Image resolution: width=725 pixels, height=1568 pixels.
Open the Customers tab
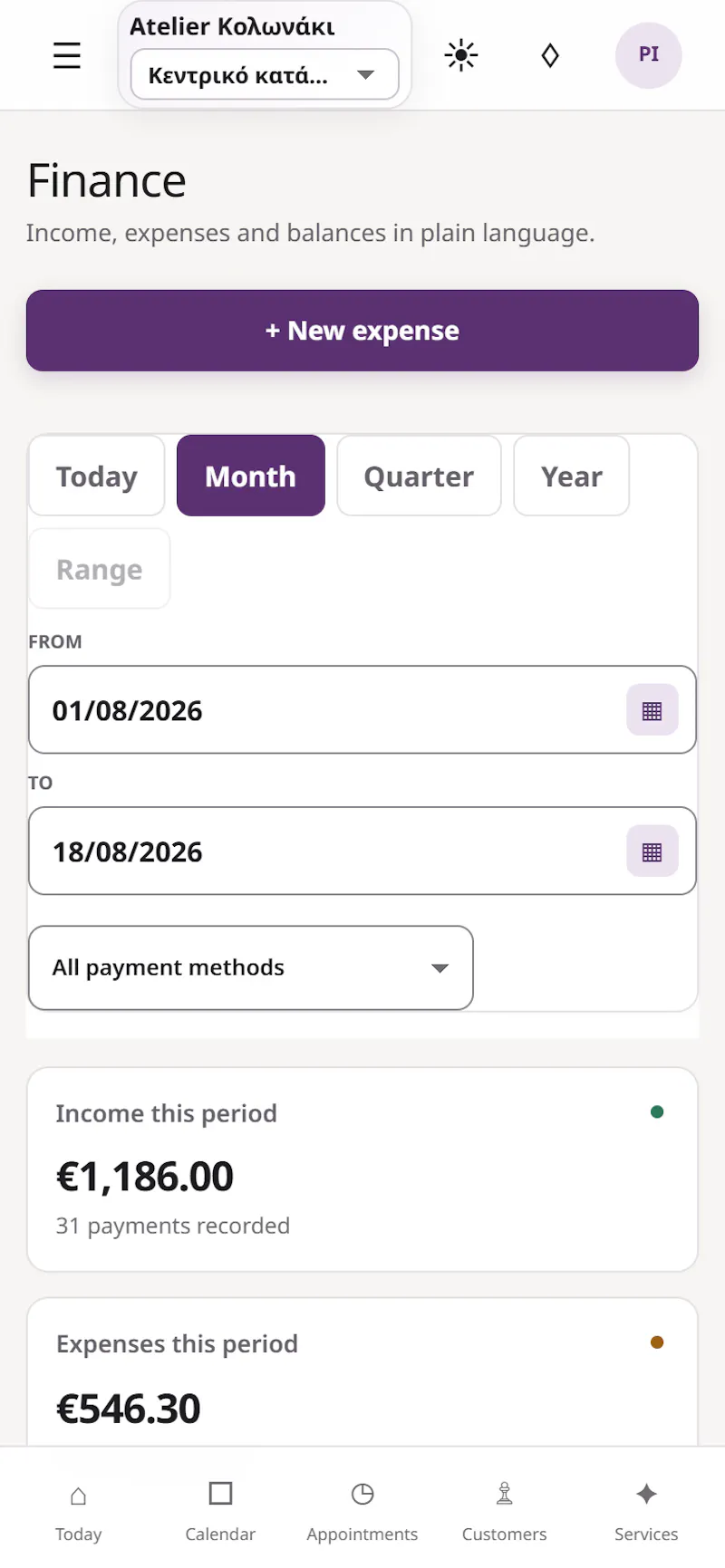pos(505,1512)
